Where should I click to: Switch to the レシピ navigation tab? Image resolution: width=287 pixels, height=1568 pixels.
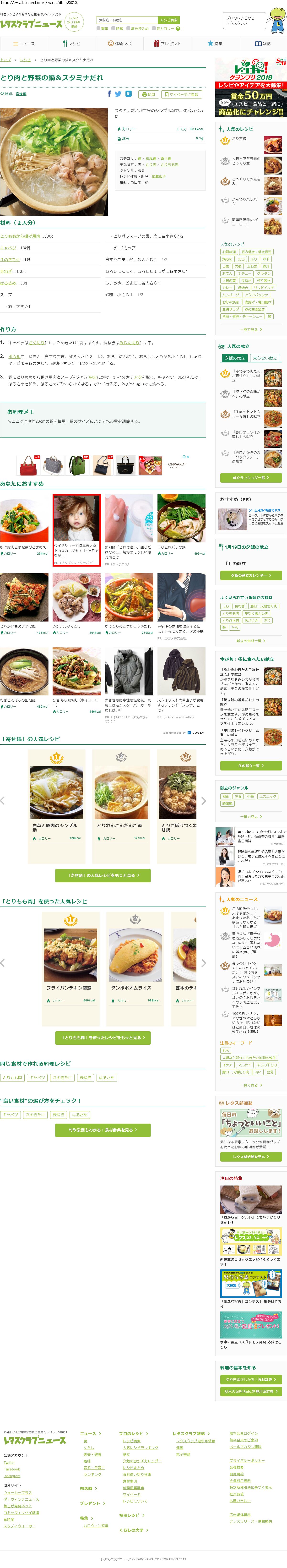(x=71, y=44)
